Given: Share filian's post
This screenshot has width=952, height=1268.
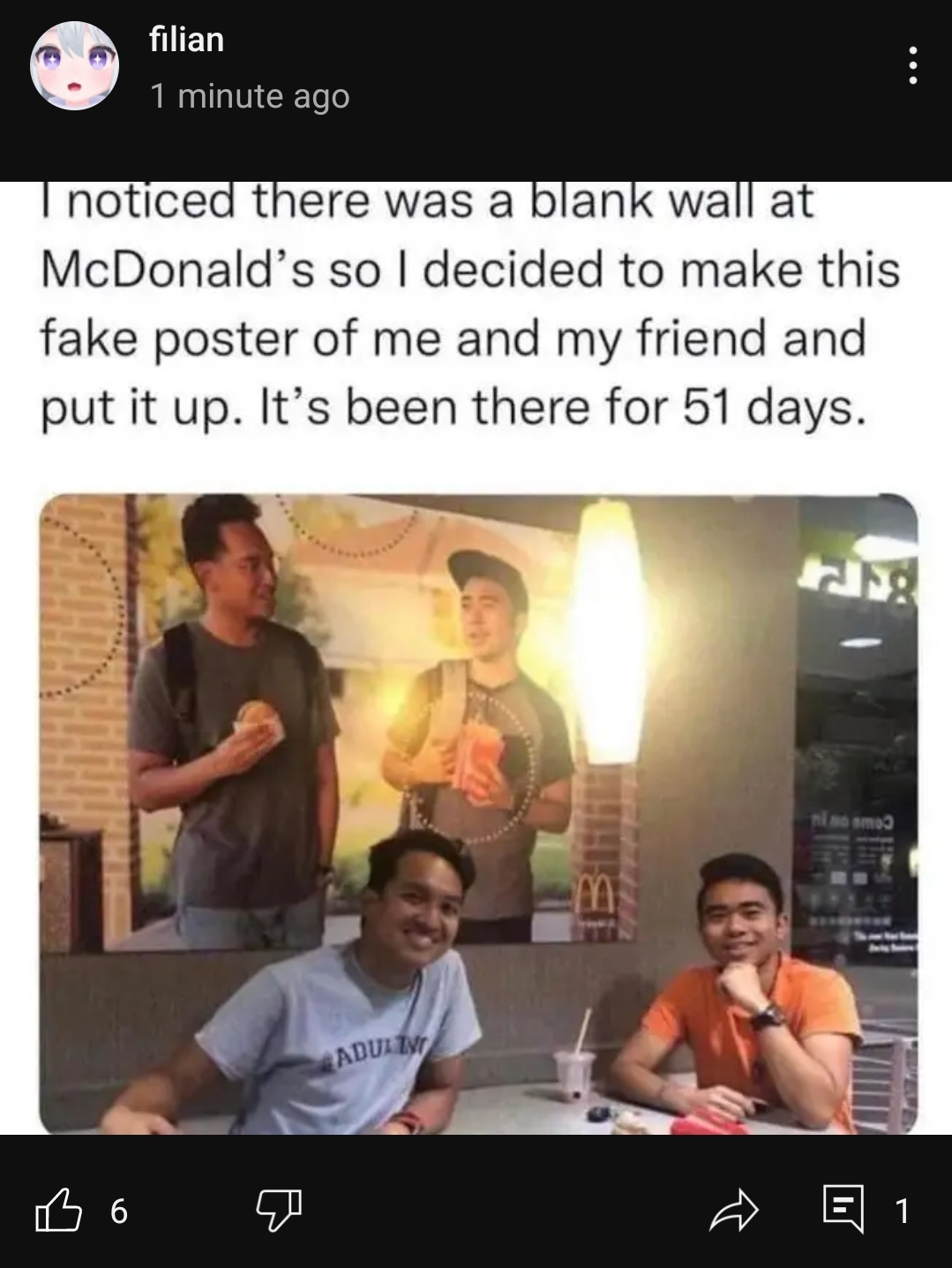Looking at the screenshot, I should 734,1210.
